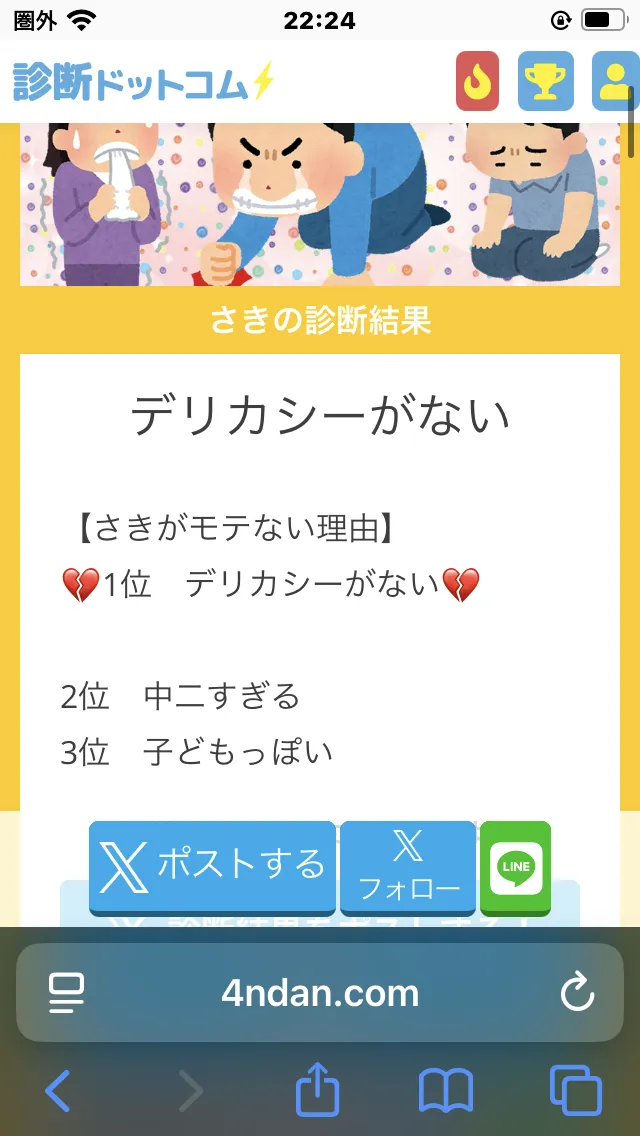The height and width of the screenshot is (1136, 640).
Task: Tap the 4ndan.com address bar
Action: coord(320,993)
